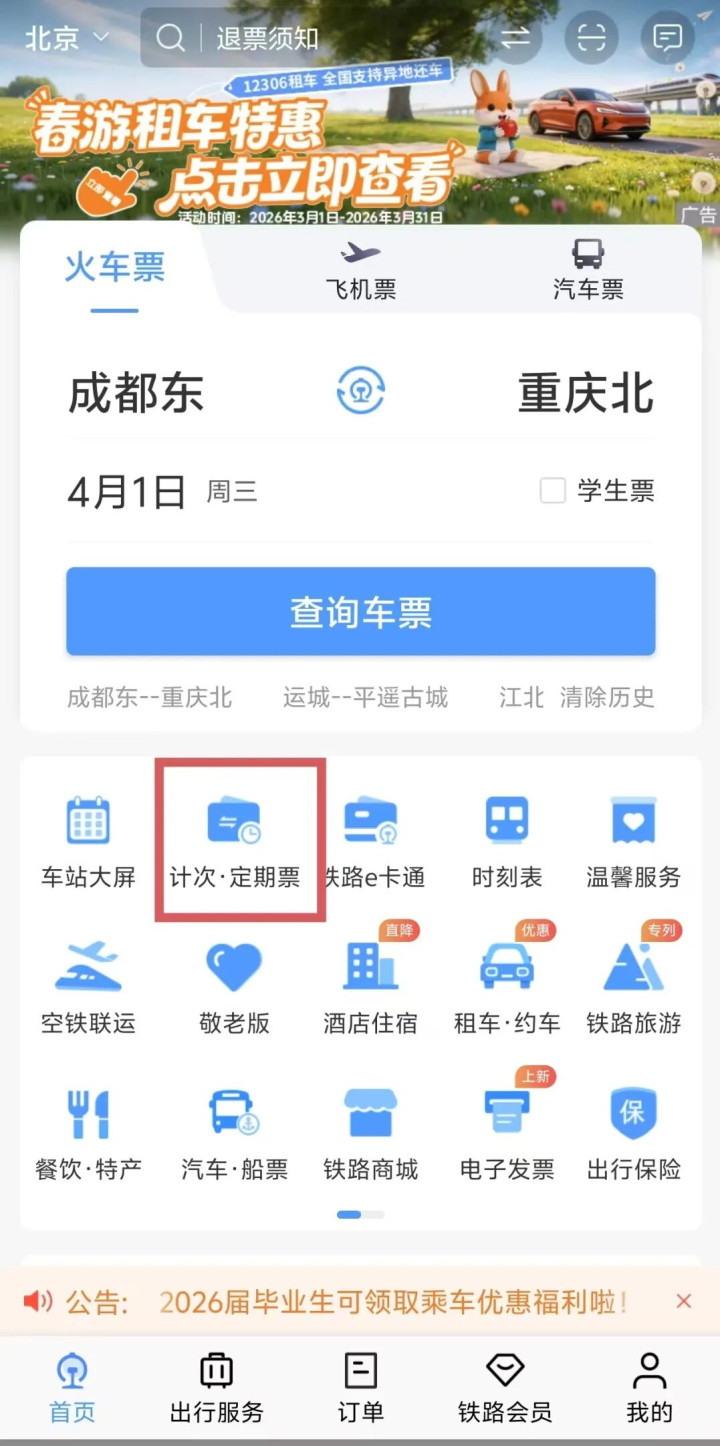Screen dimensions: 720x1446
Task: Clear search history with 清除历史
Action: 607,697
